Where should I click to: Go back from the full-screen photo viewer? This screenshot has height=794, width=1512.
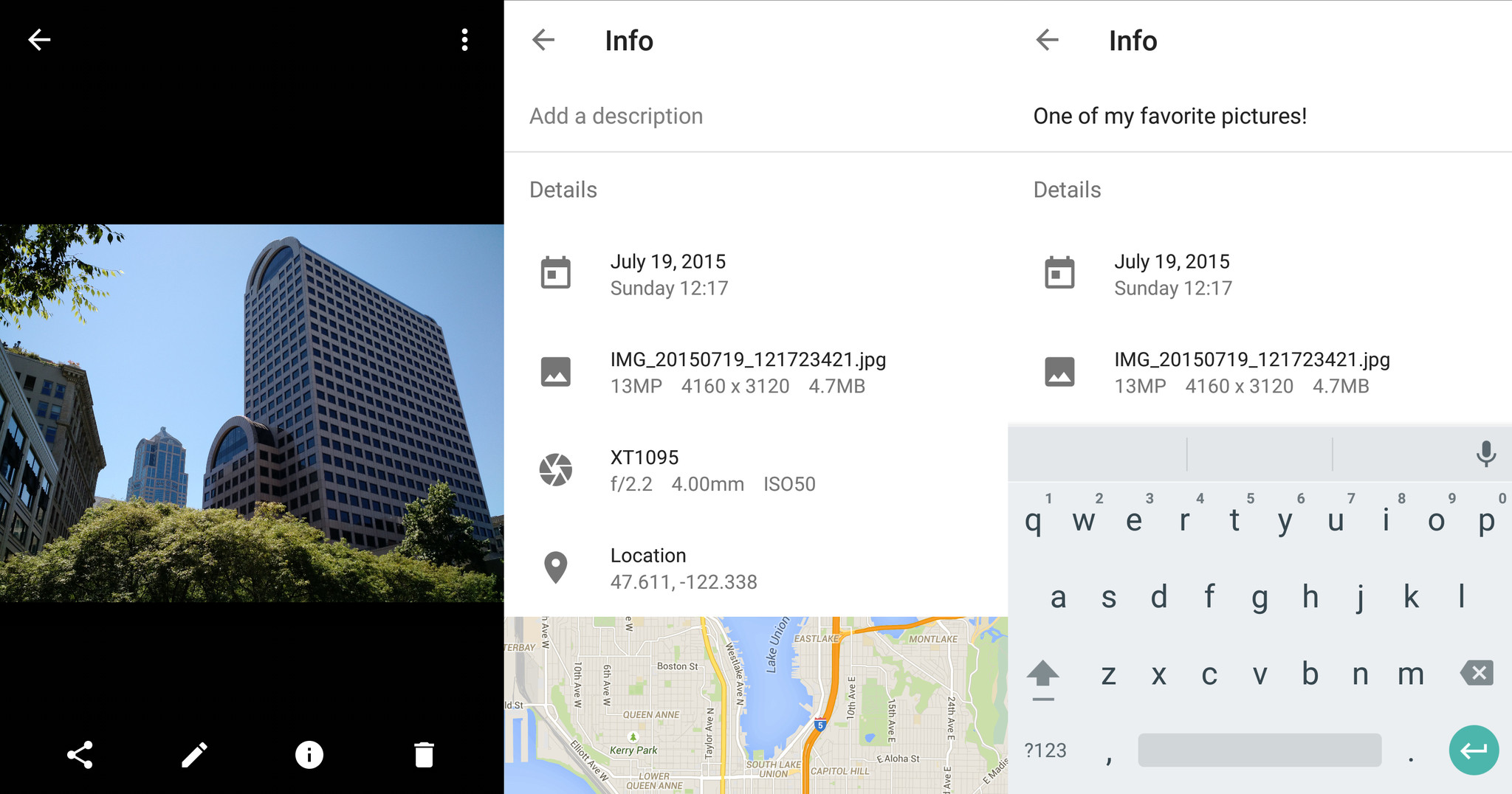coord(39,40)
